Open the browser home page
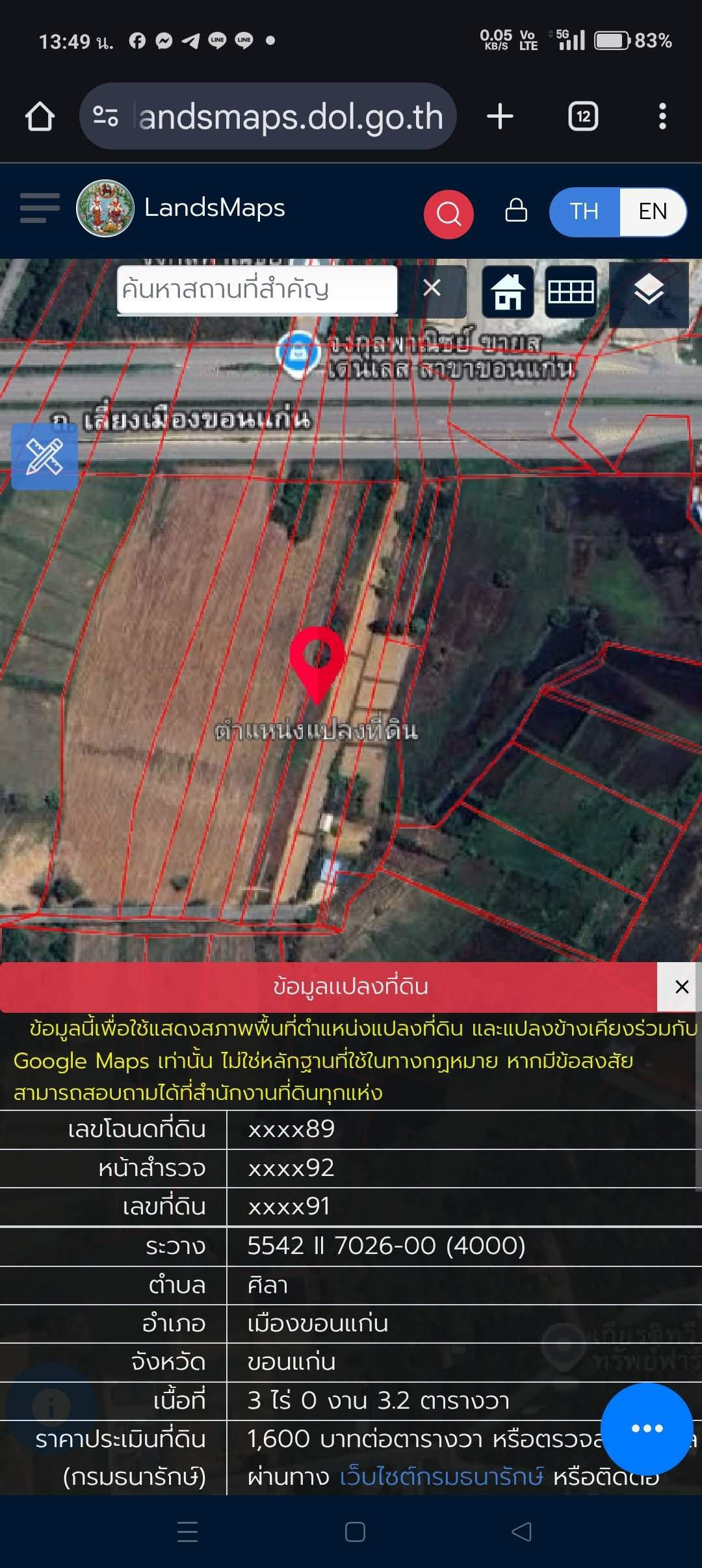 (40, 117)
